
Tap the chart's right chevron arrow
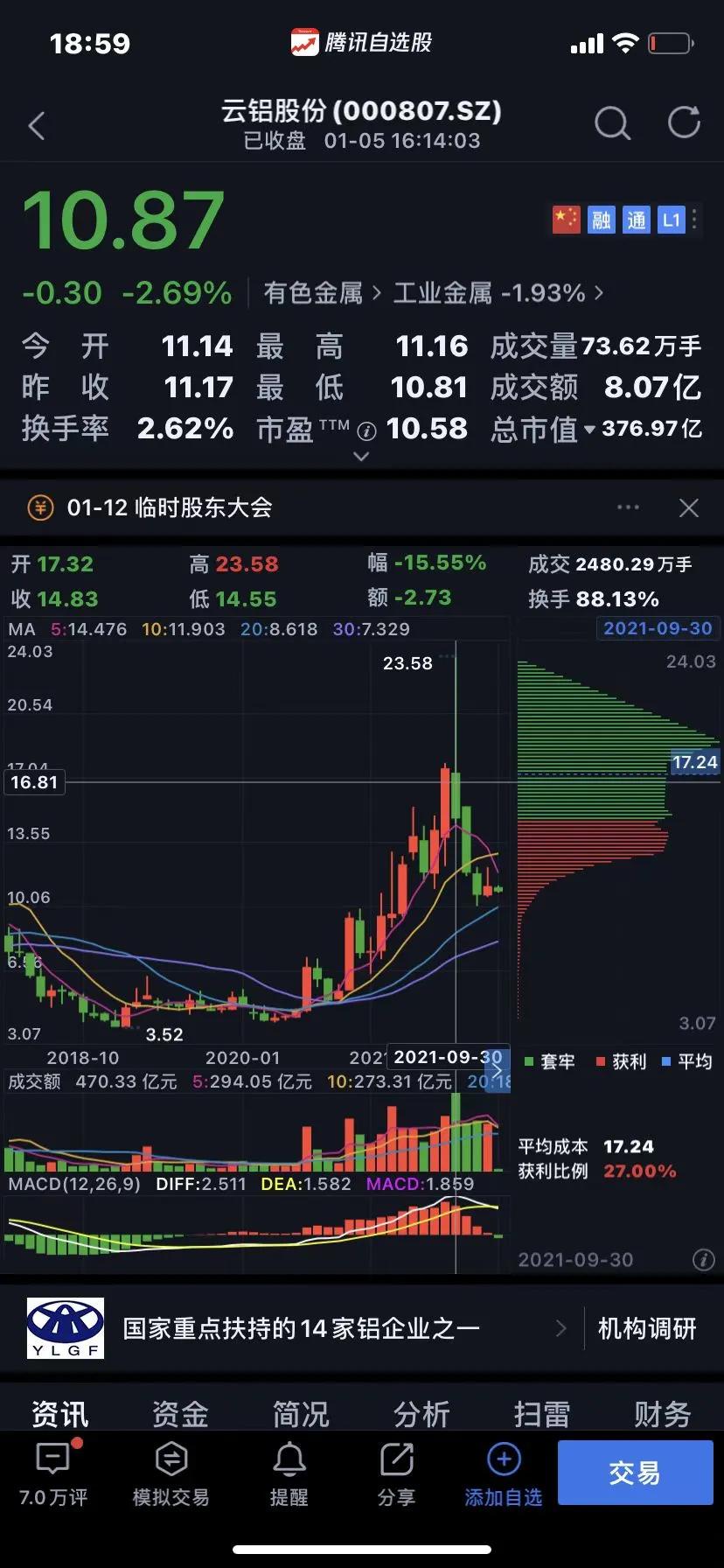coord(497,1070)
